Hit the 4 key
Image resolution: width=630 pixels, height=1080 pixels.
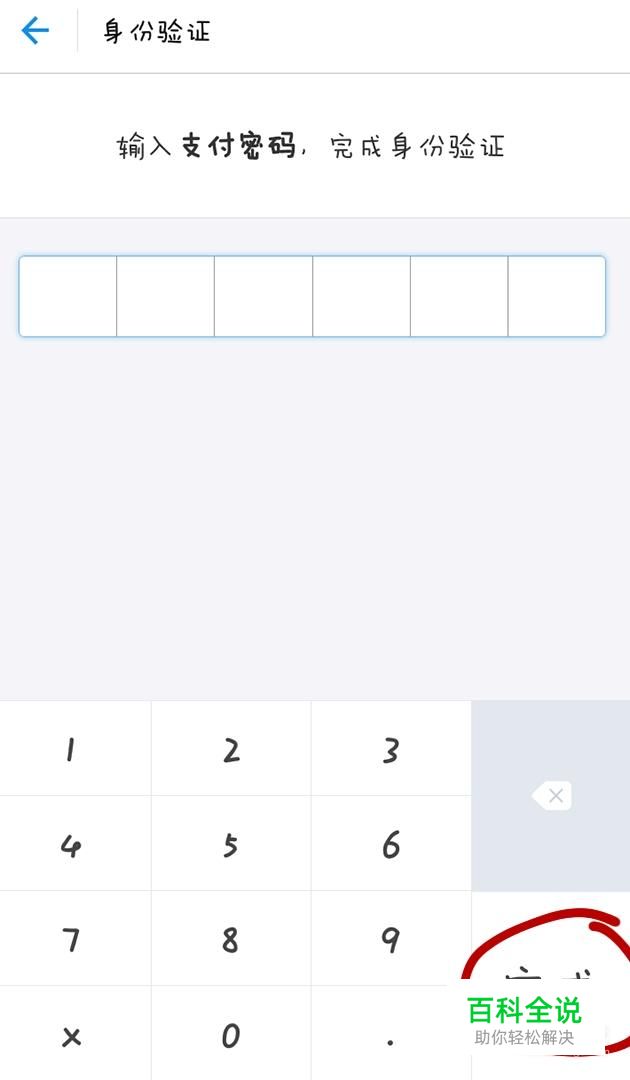[75, 844]
